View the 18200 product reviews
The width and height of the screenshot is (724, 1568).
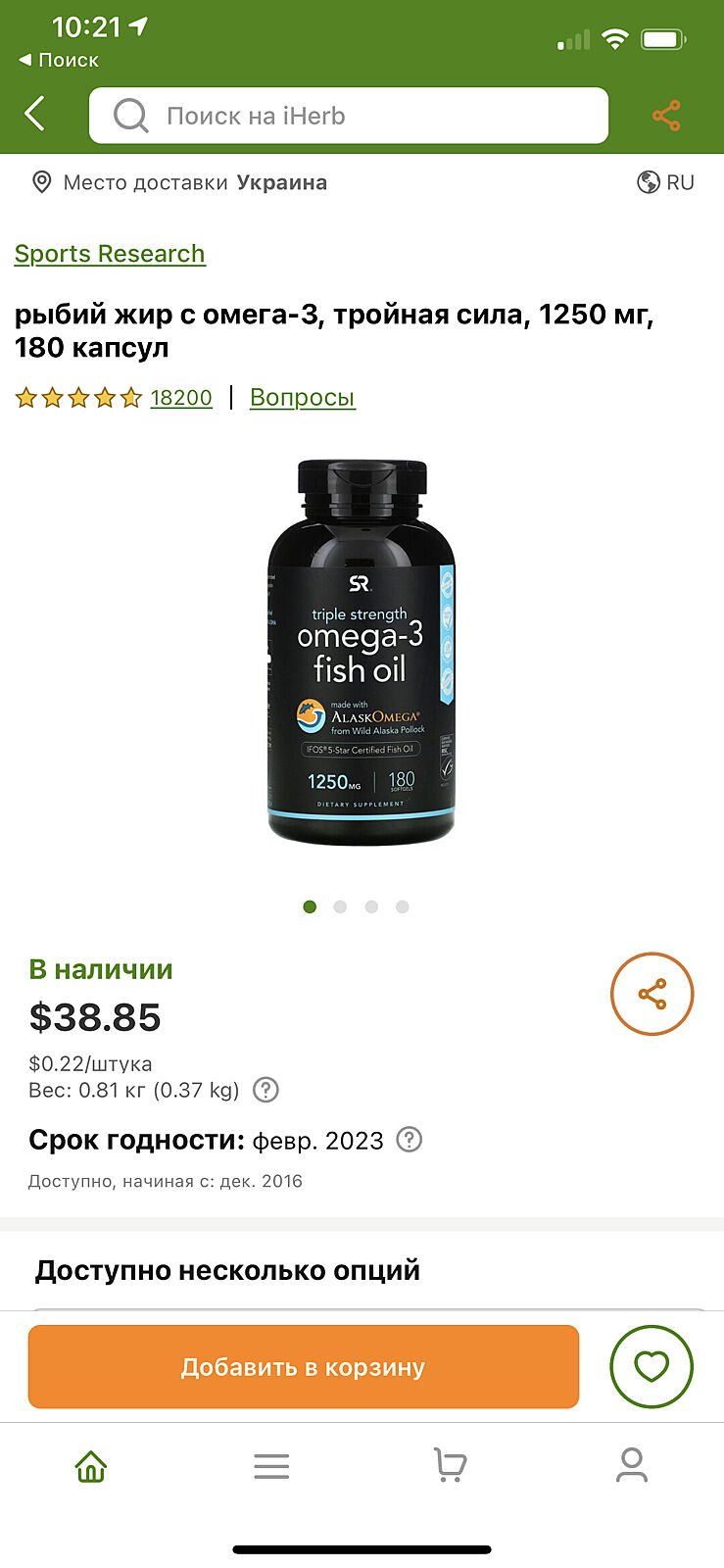click(x=180, y=397)
